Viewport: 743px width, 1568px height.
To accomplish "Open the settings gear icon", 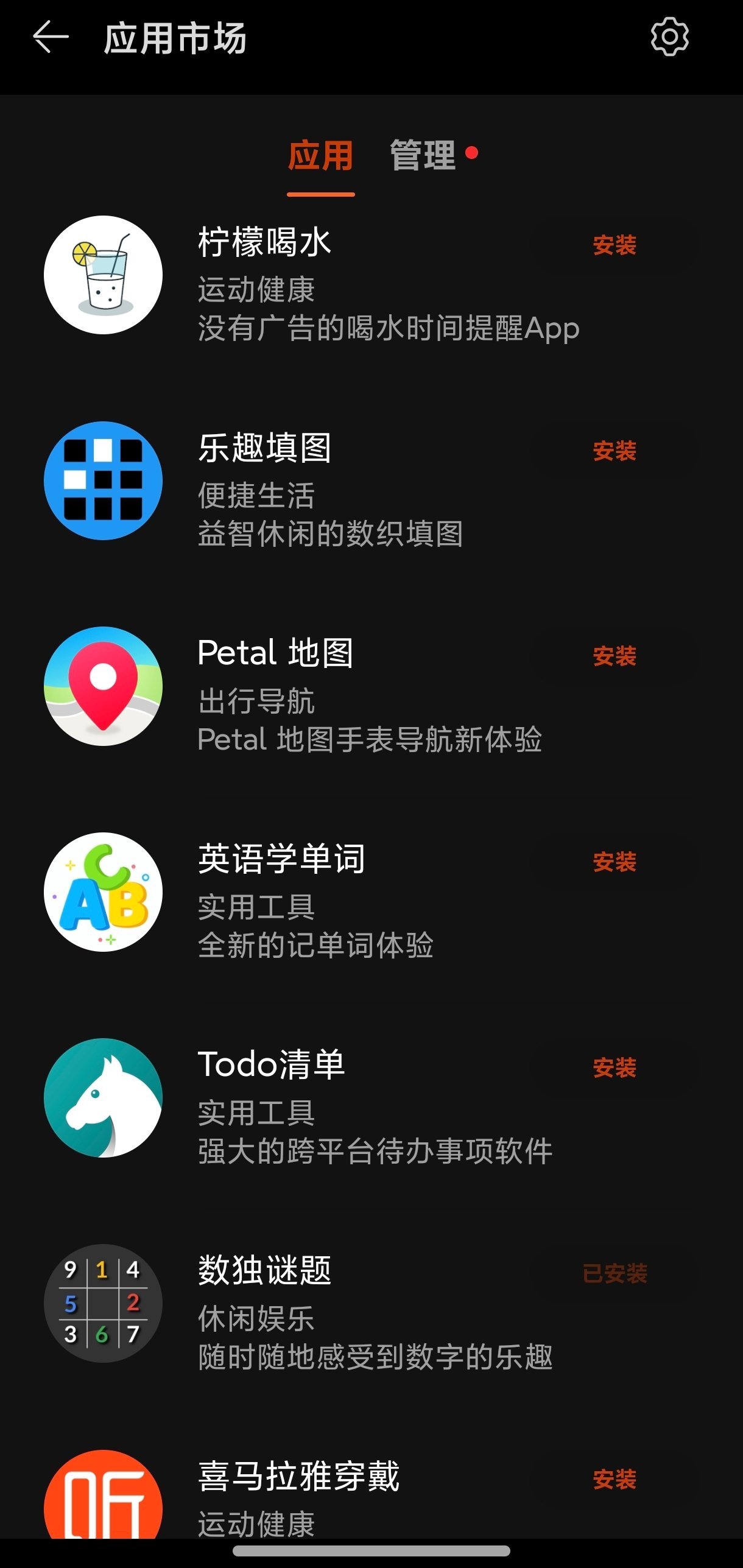I will (669, 38).
